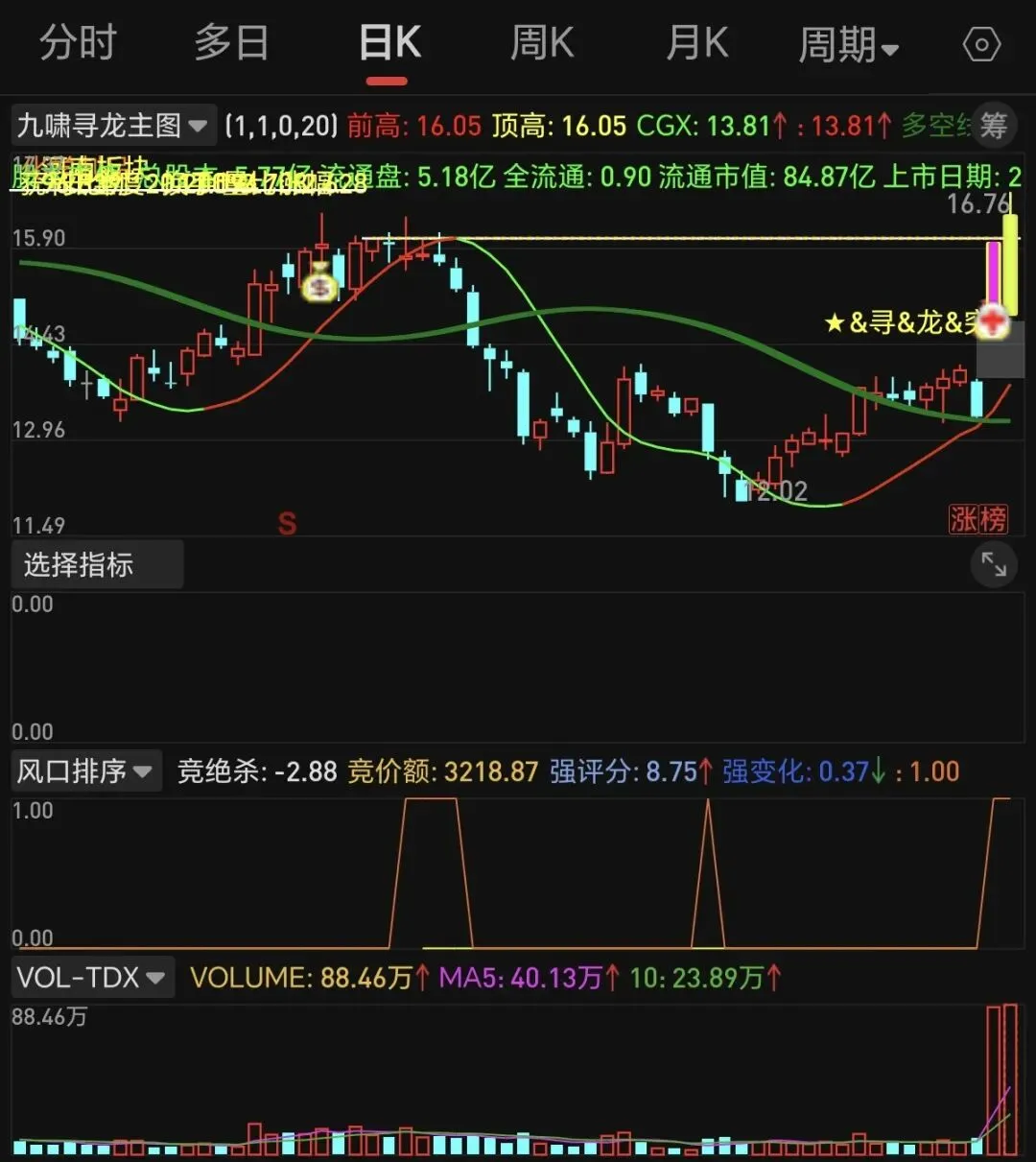Open the 九啸寻龙主图 indicator dropdown

tap(111, 125)
